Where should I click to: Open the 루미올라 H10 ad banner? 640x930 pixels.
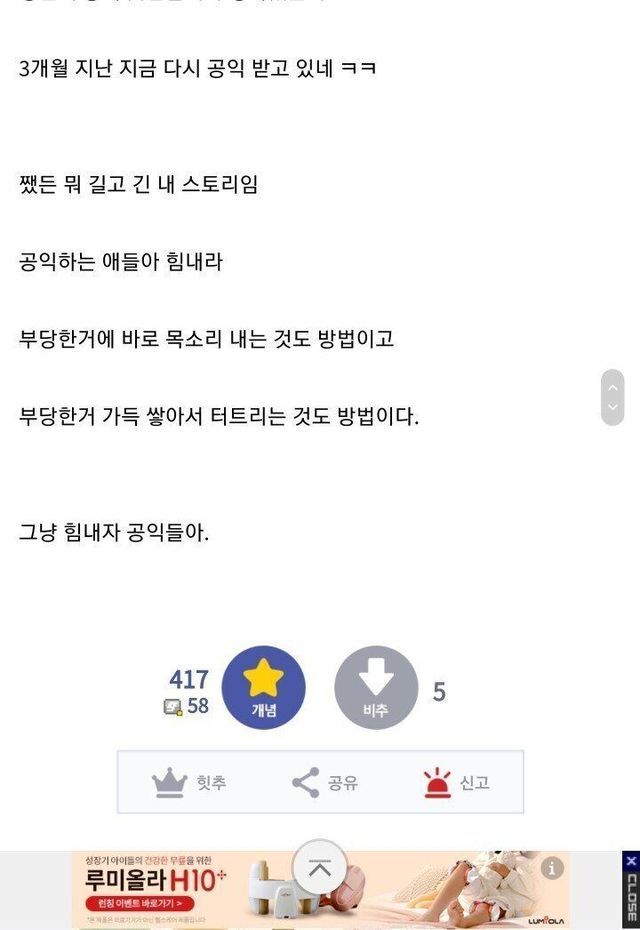coord(320,890)
